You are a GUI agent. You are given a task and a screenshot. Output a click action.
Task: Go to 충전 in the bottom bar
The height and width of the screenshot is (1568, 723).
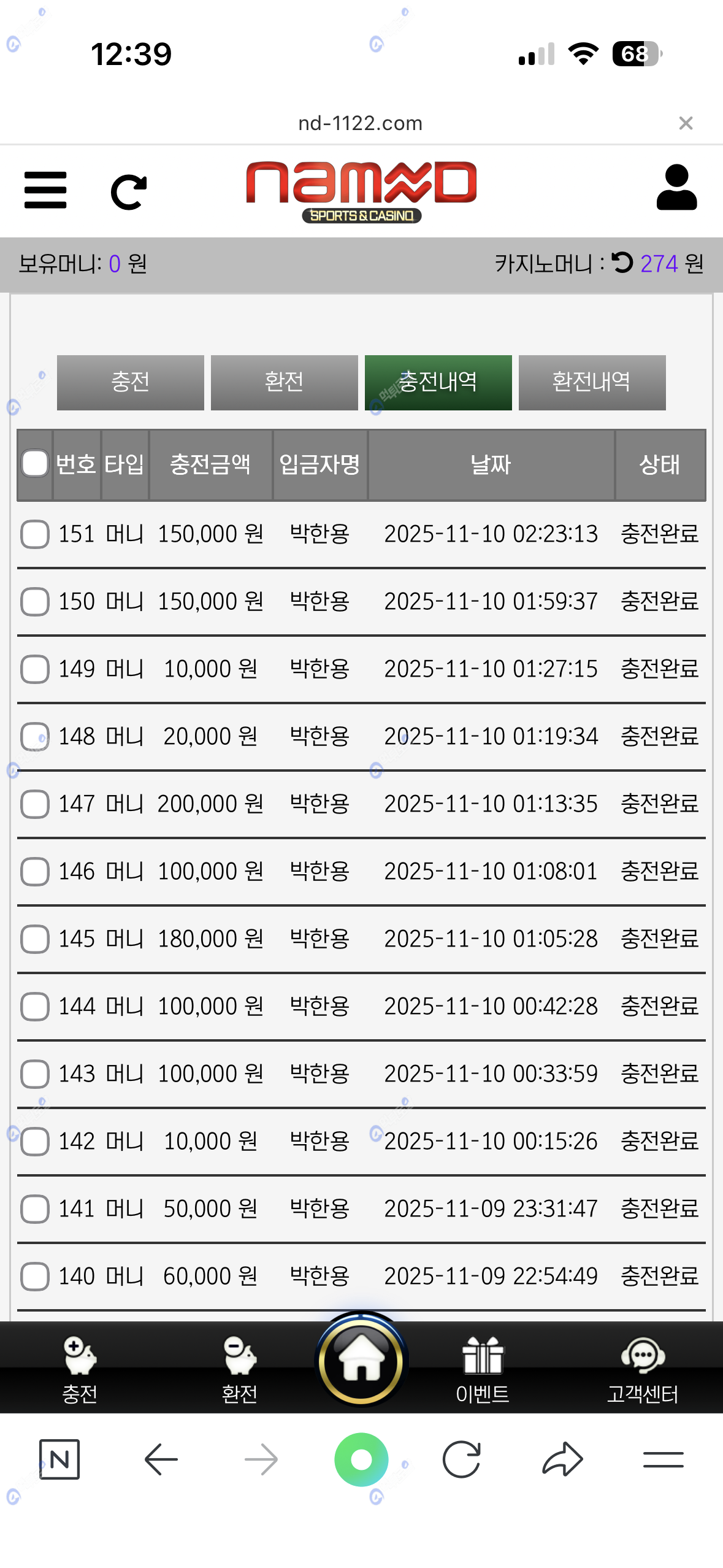(x=80, y=1369)
